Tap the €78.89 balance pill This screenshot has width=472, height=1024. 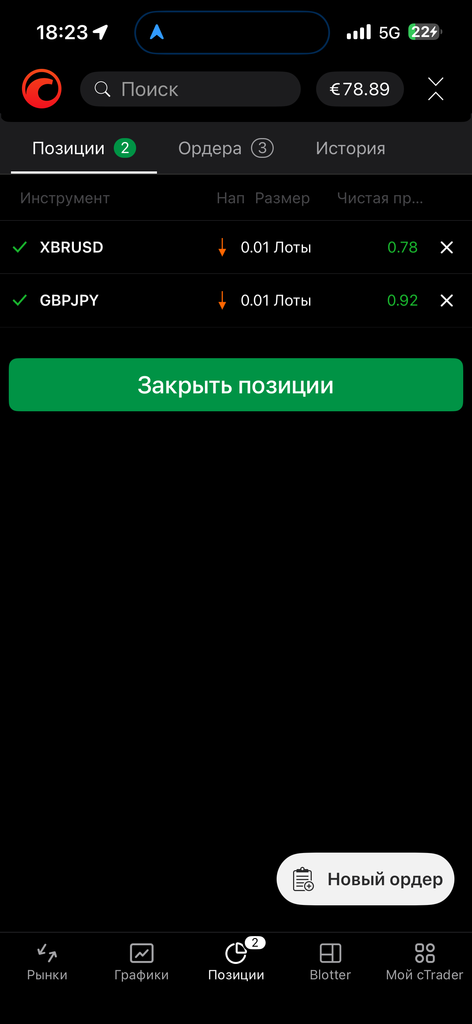point(360,89)
